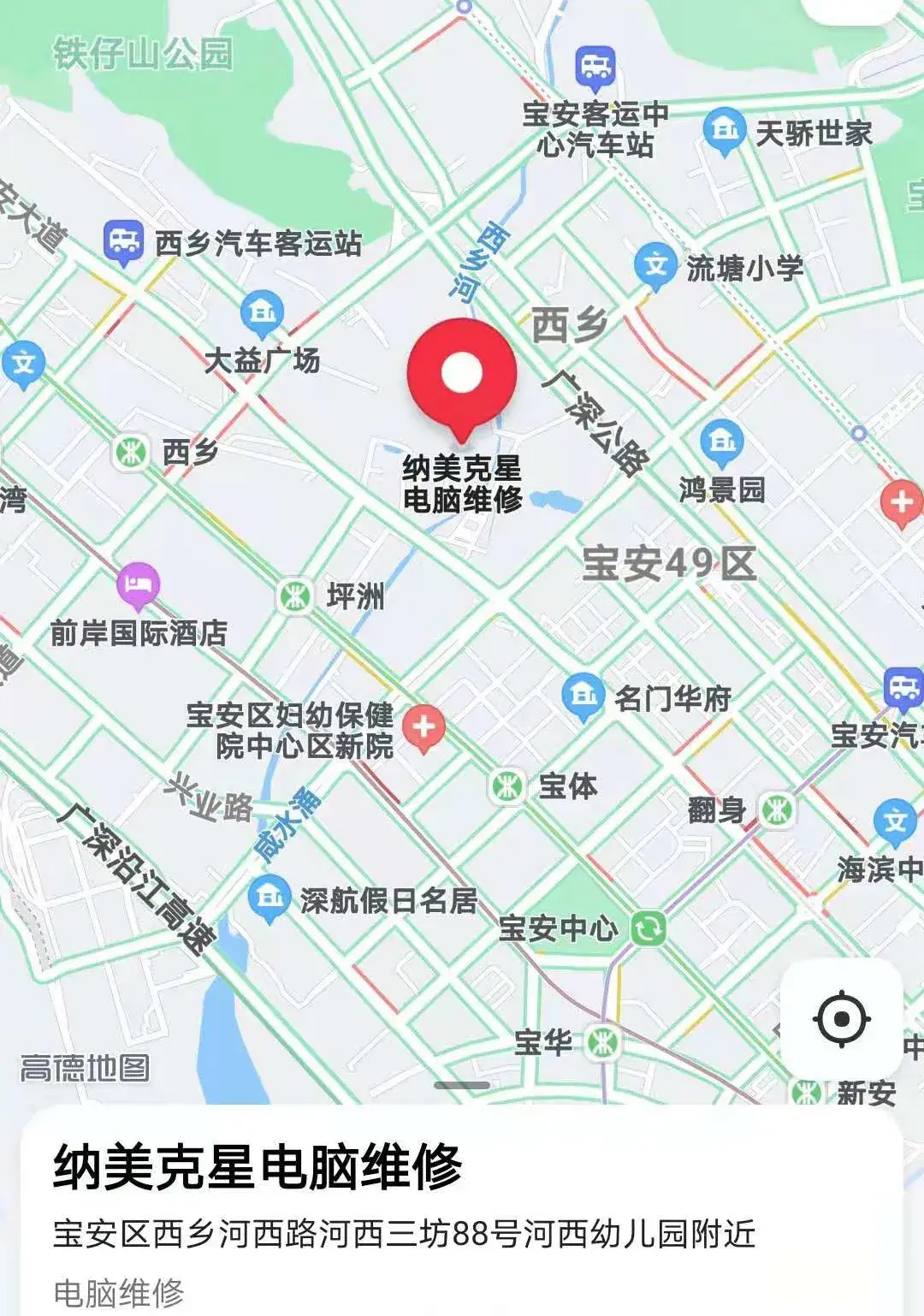Screen dimensions: 924x1316
Task: Tap the 宝安中心 interchange station icon
Action: point(649,928)
